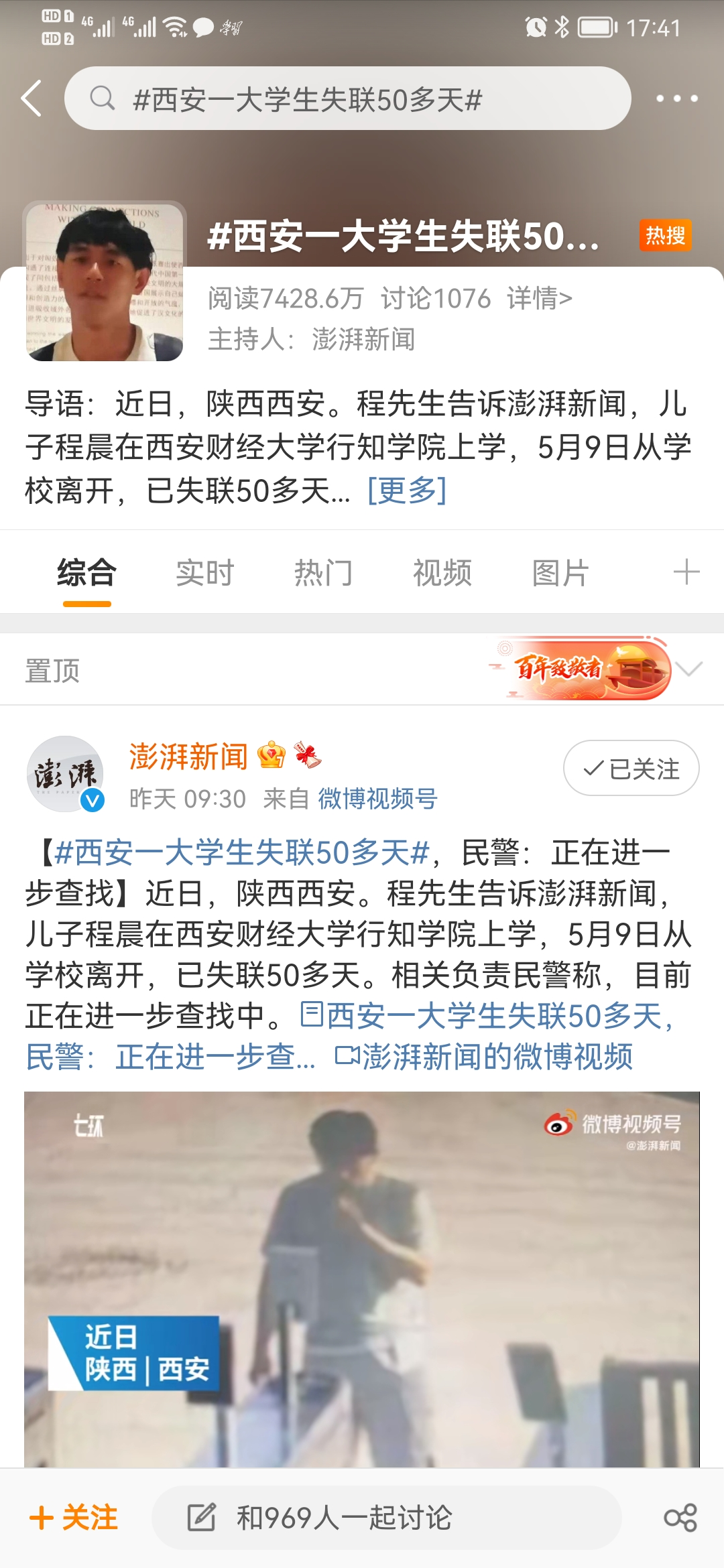Open the 澎湃新闻的微博视频 link

(484, 1057)
